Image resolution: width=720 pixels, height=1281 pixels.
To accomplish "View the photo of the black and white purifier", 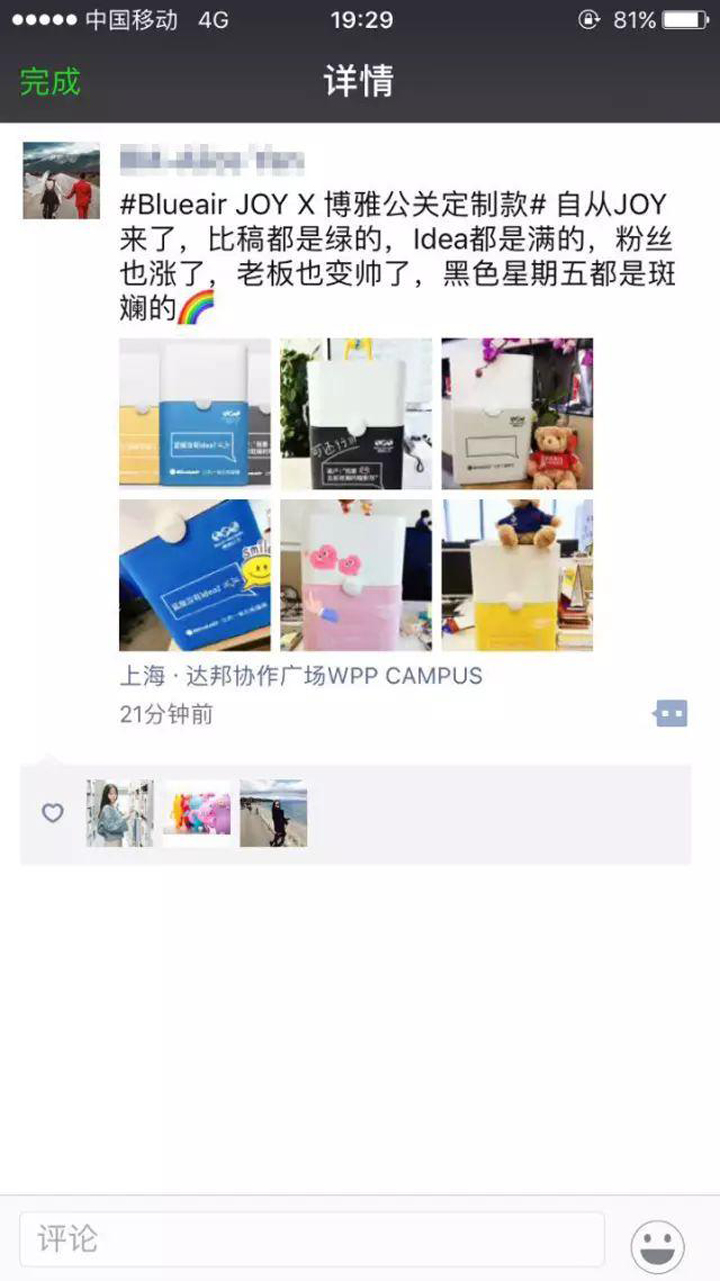I will 356,413.
